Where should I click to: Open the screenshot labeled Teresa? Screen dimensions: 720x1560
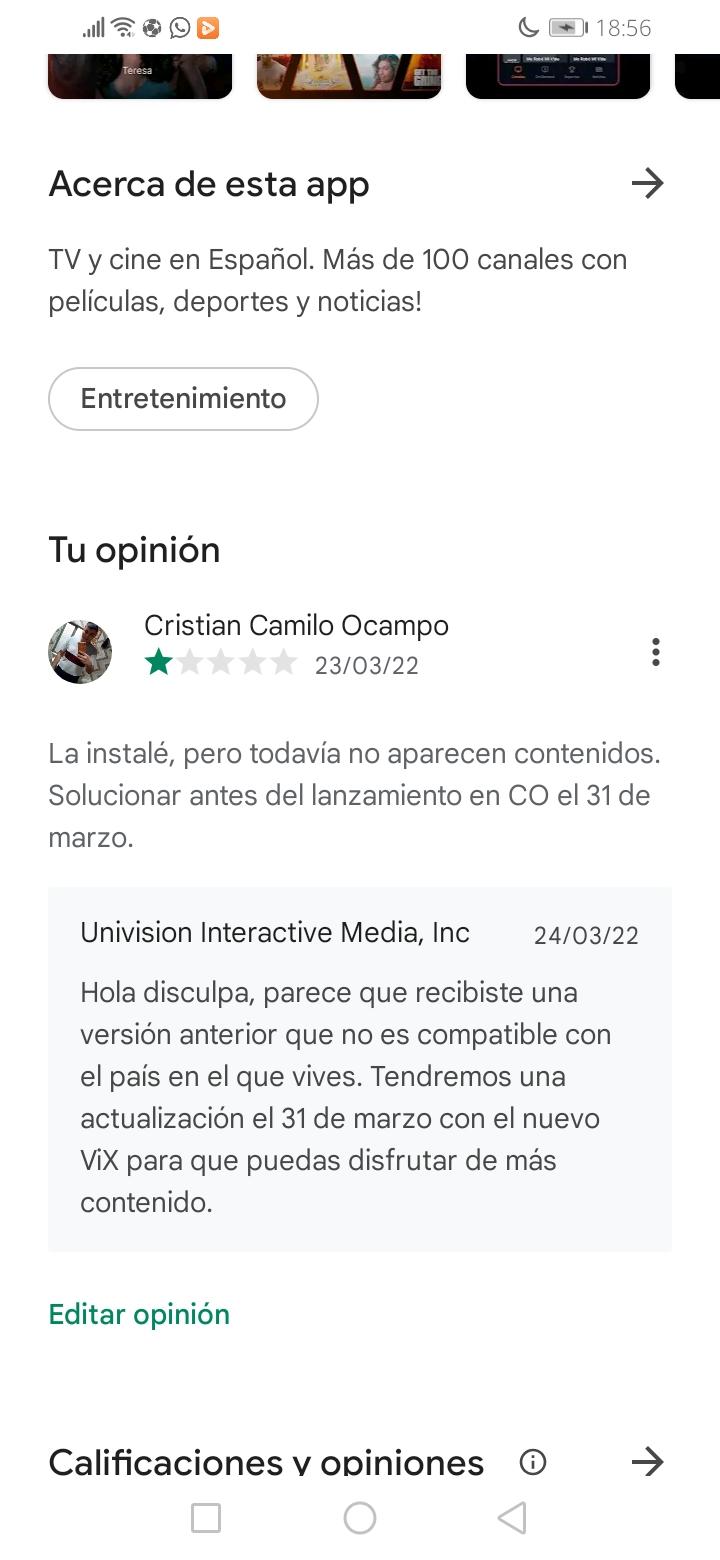[140, 76]
